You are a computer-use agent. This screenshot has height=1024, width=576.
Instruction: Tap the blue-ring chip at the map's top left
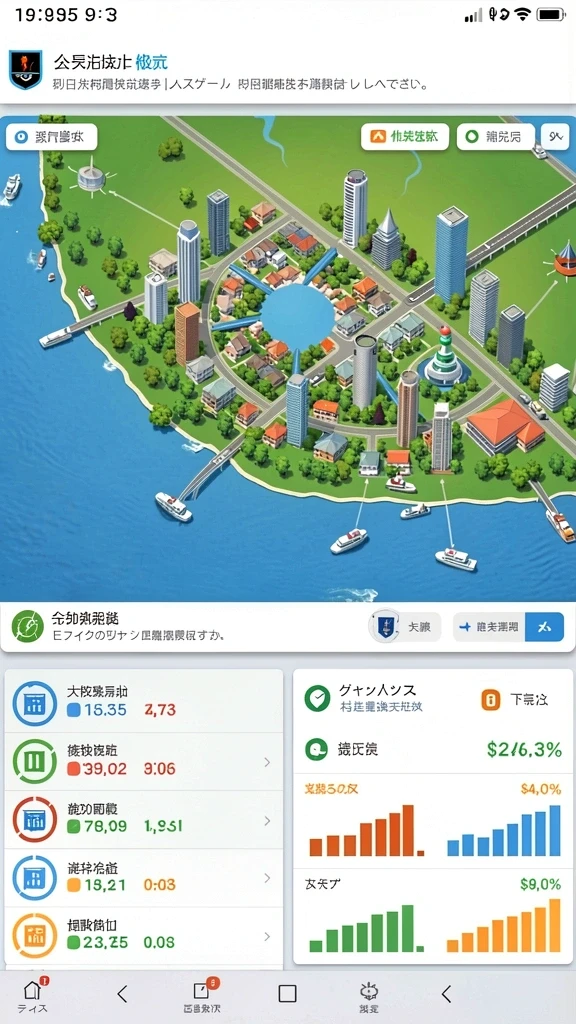pos(52,137)
